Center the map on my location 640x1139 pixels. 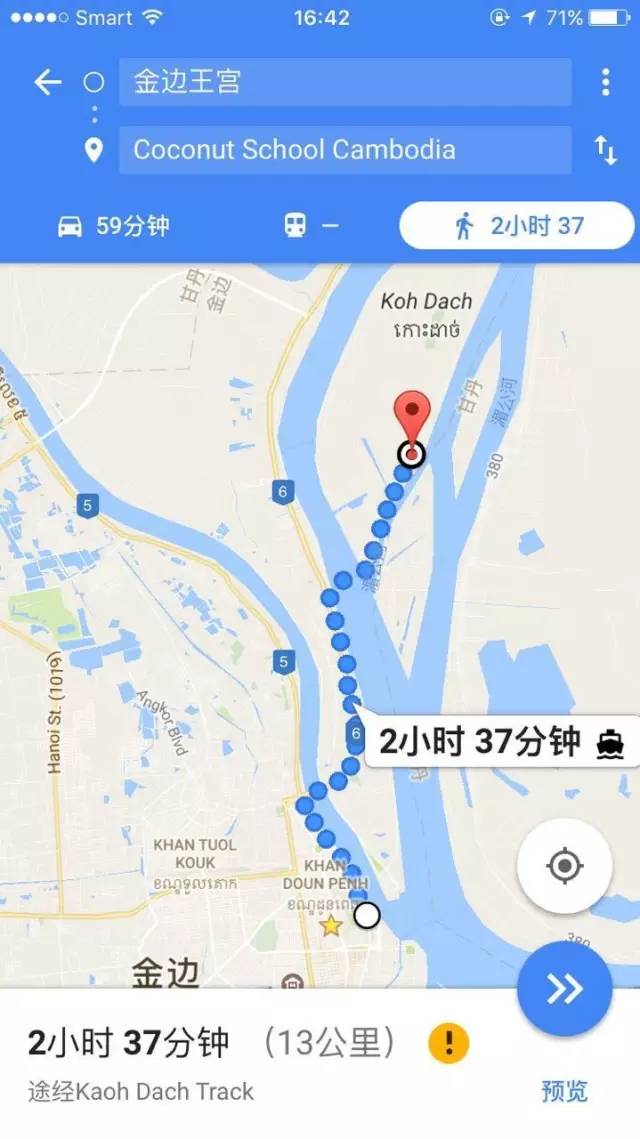[x=564, y=865]
